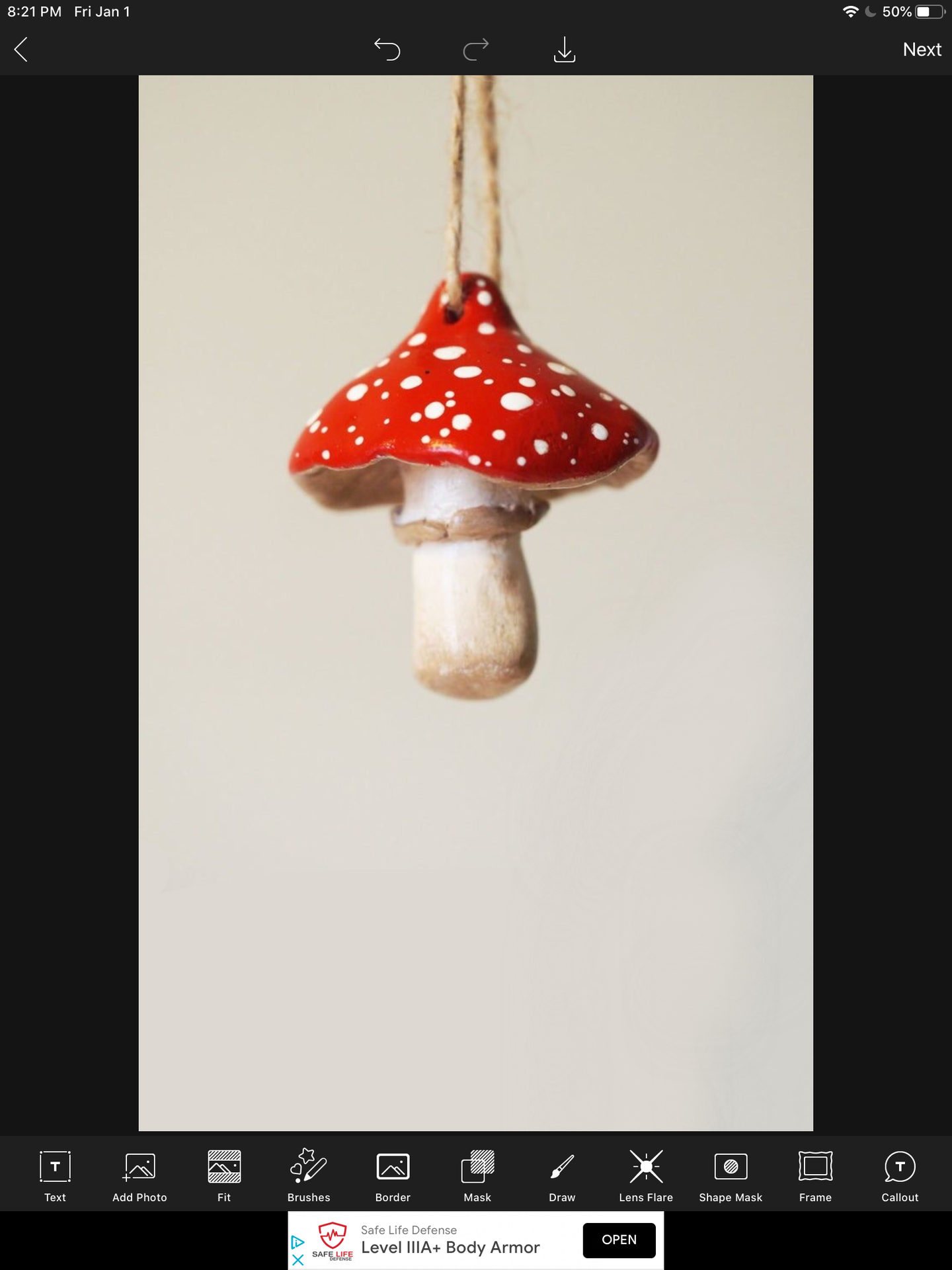This screenshot has height=1270, width=952.
Task: Select the Mask tool
Action: [x=477, y=1175]
